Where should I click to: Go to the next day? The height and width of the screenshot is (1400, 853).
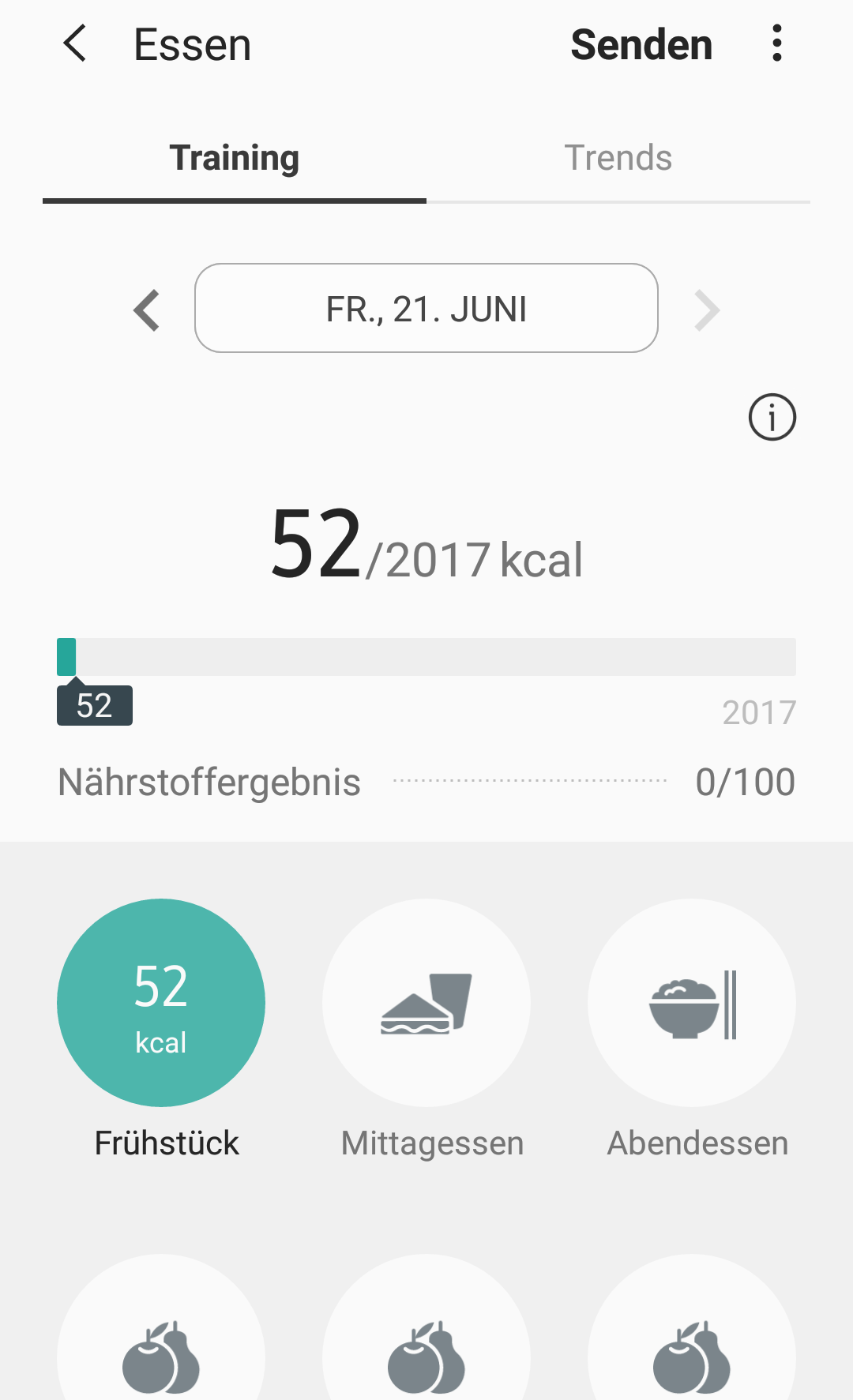click(x=706, y=310)
